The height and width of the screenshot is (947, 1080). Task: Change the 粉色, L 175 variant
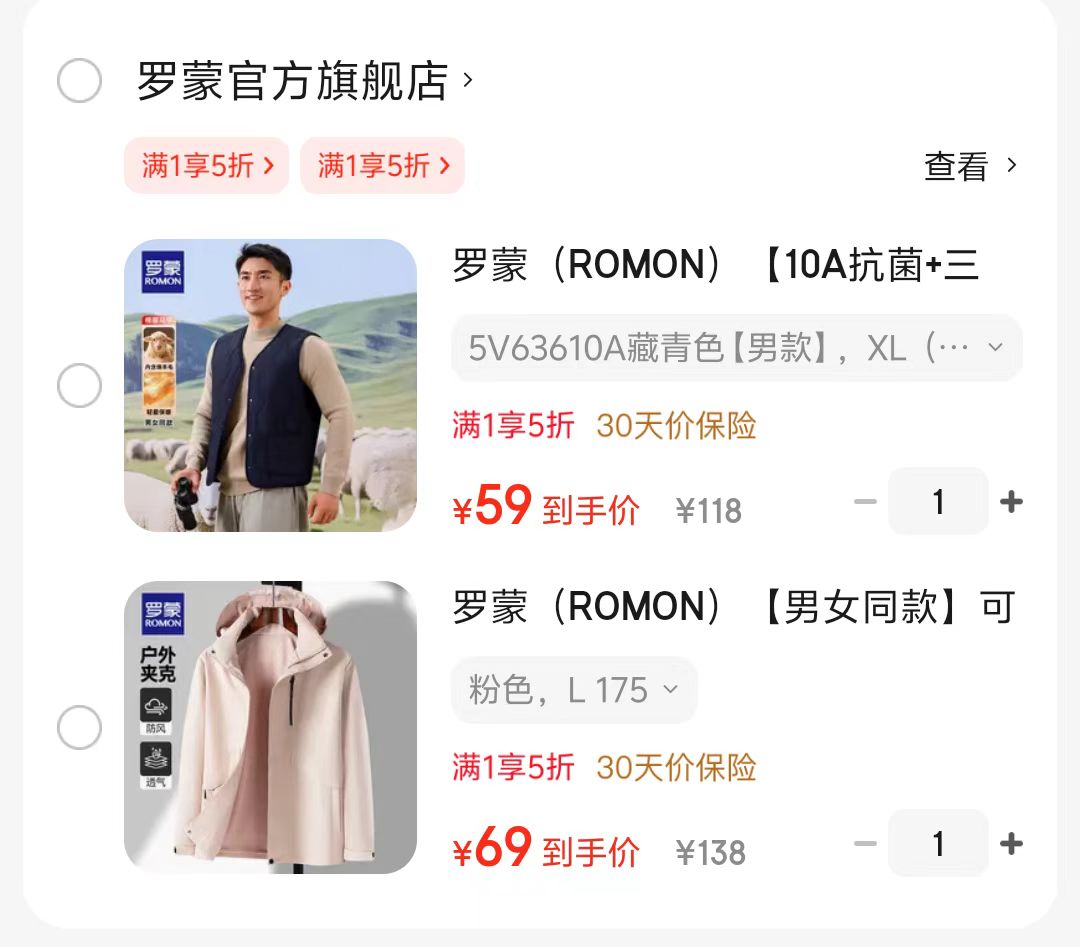pyautogui.click(x=574, y=690)
